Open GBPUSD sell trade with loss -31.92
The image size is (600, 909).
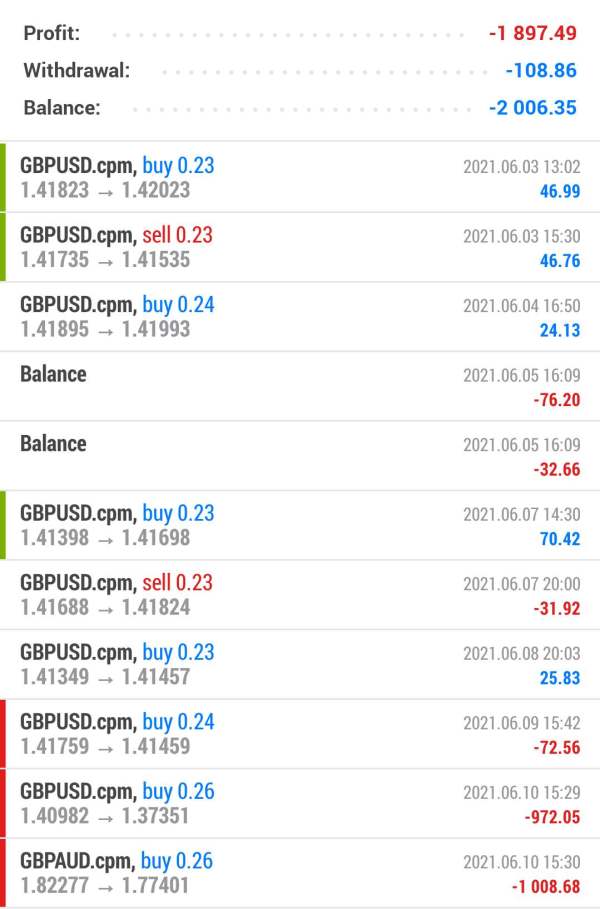300,595
